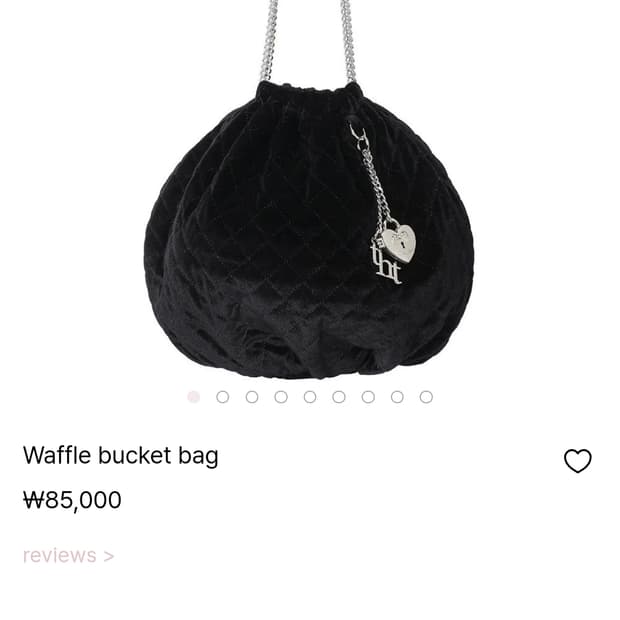Image resolution: width=620 pixels, height=620 pixels.
Task: Select the last image indicator dot
Action: tap(426, 397)
